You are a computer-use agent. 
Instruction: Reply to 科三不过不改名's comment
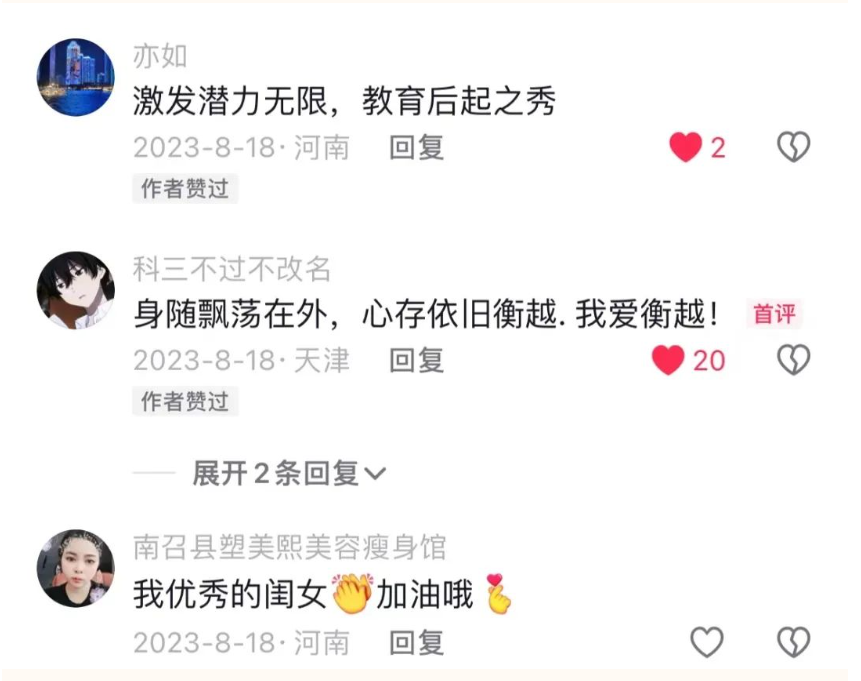tap(416, 360)
